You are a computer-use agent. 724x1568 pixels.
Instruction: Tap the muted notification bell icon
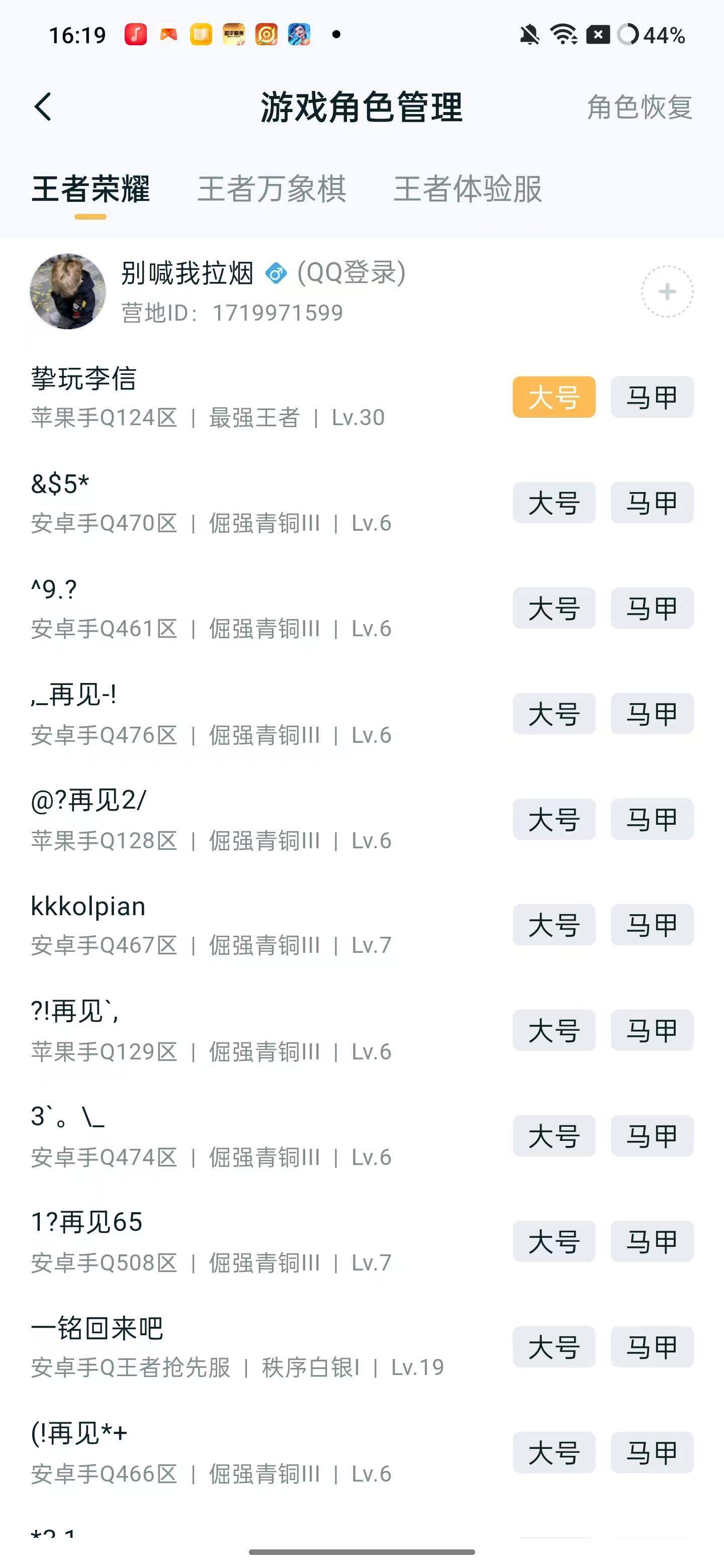tap(528, 35)
